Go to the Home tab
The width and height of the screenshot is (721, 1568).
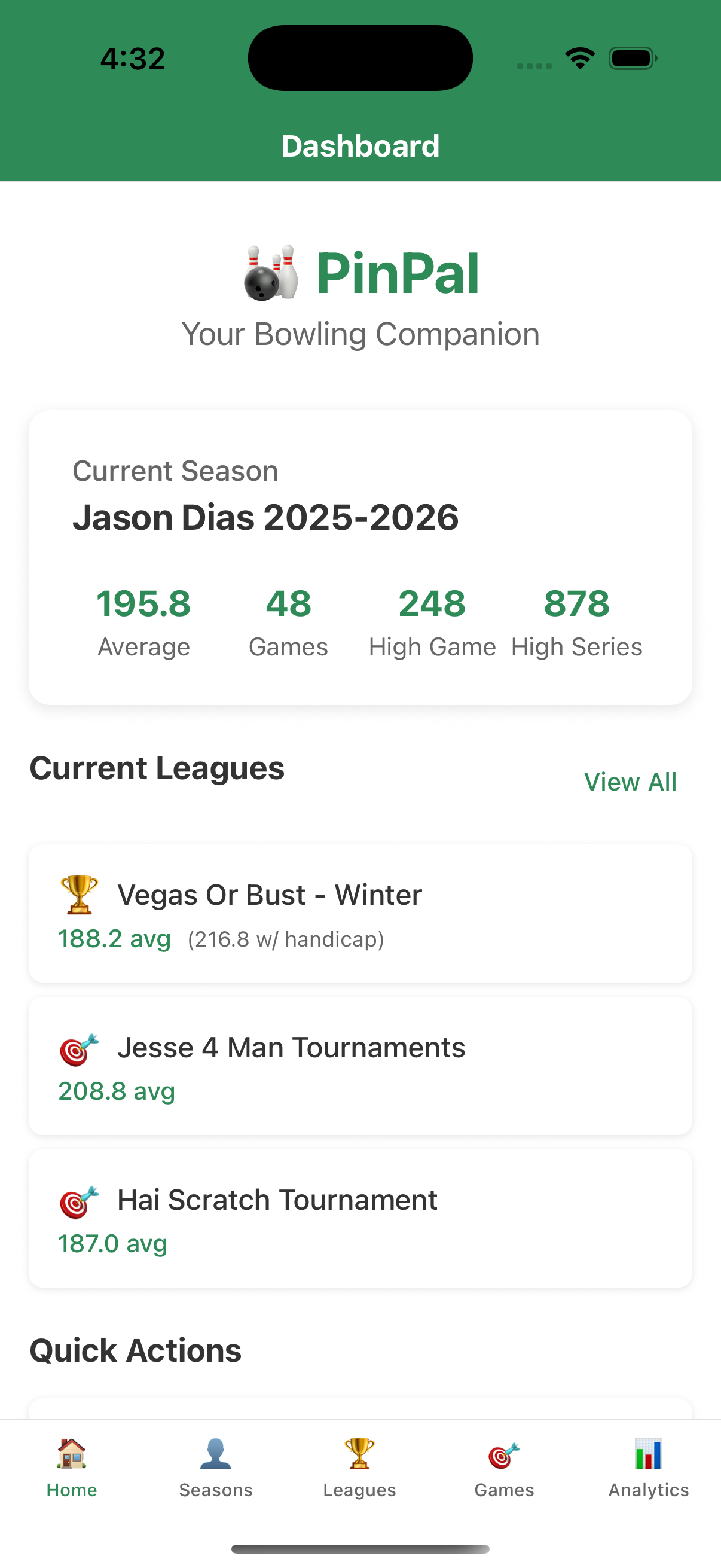72,1468
